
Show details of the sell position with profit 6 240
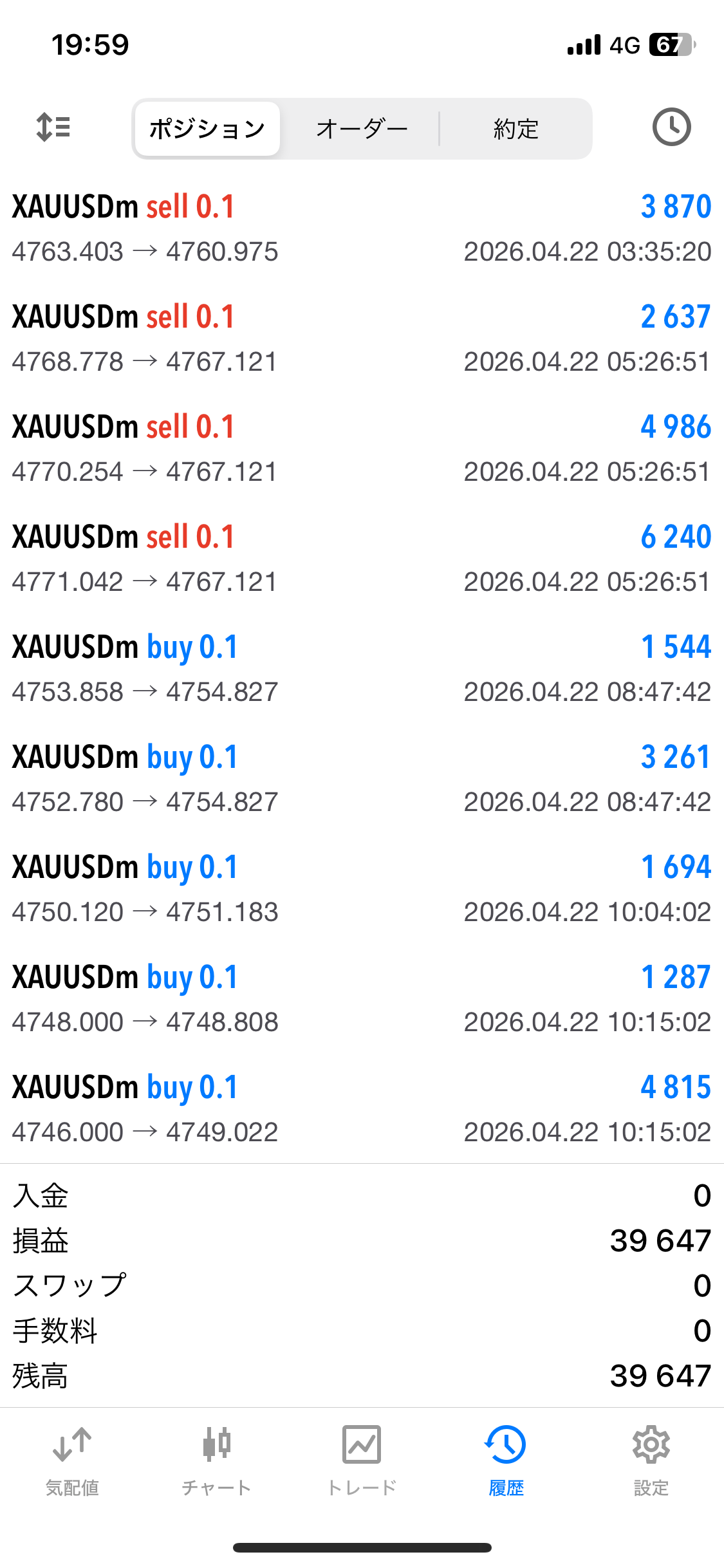pyautogui.click(x=362, y=559)
